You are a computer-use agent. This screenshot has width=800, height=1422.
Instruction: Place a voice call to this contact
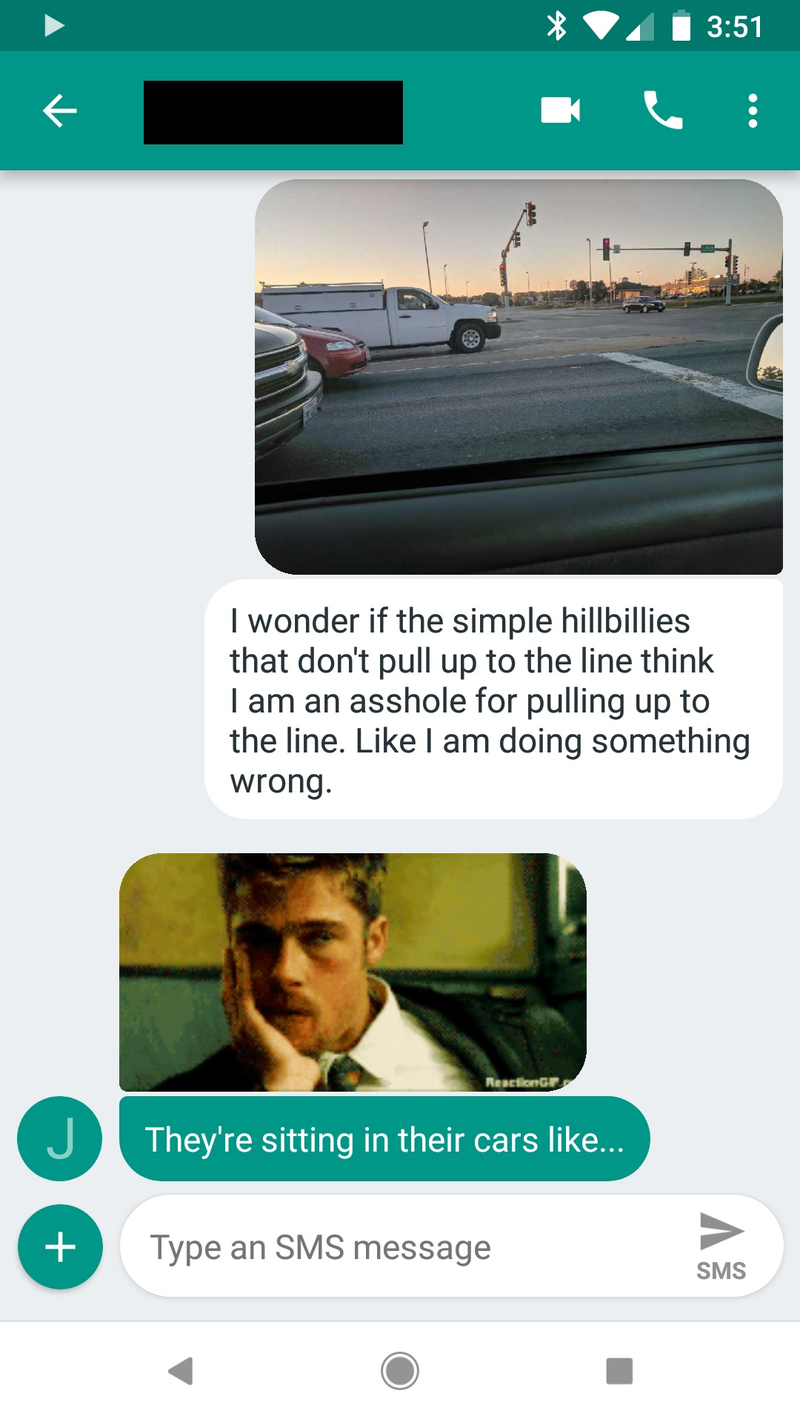point(662,111)
